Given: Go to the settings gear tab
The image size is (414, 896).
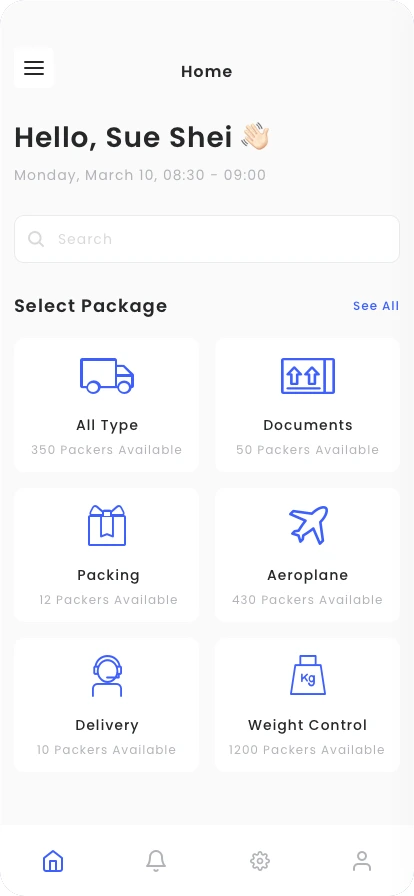Looking at the screenshot, I should click(260, 861).
